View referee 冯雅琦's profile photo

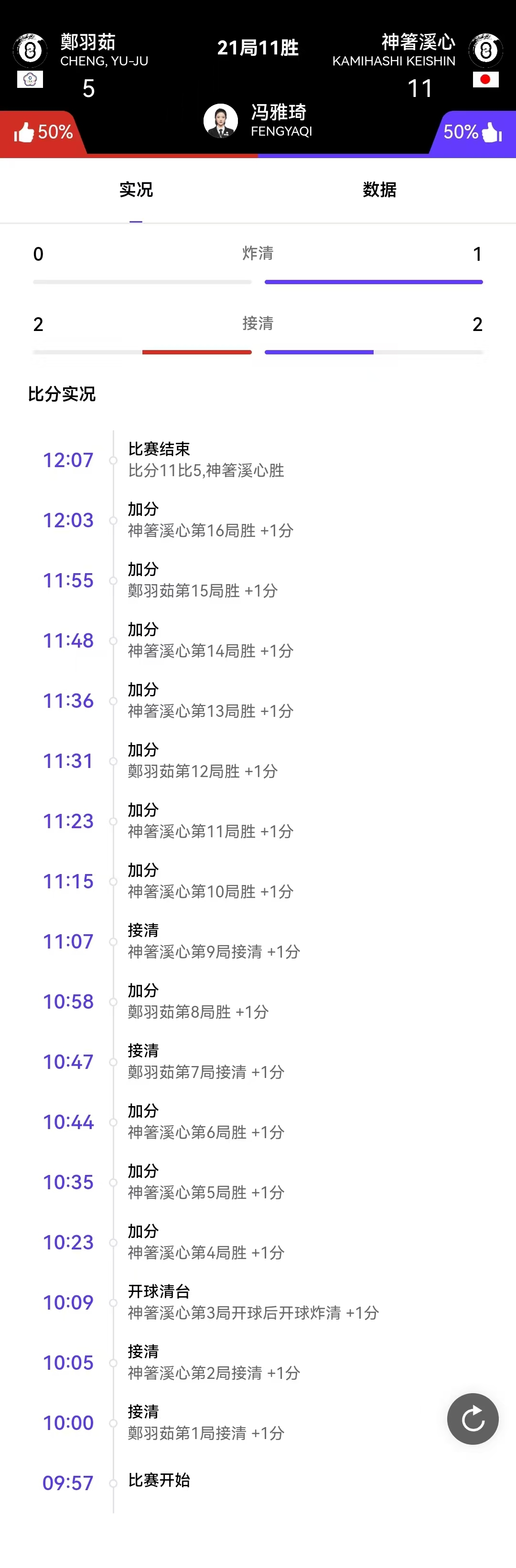point(220,121)
